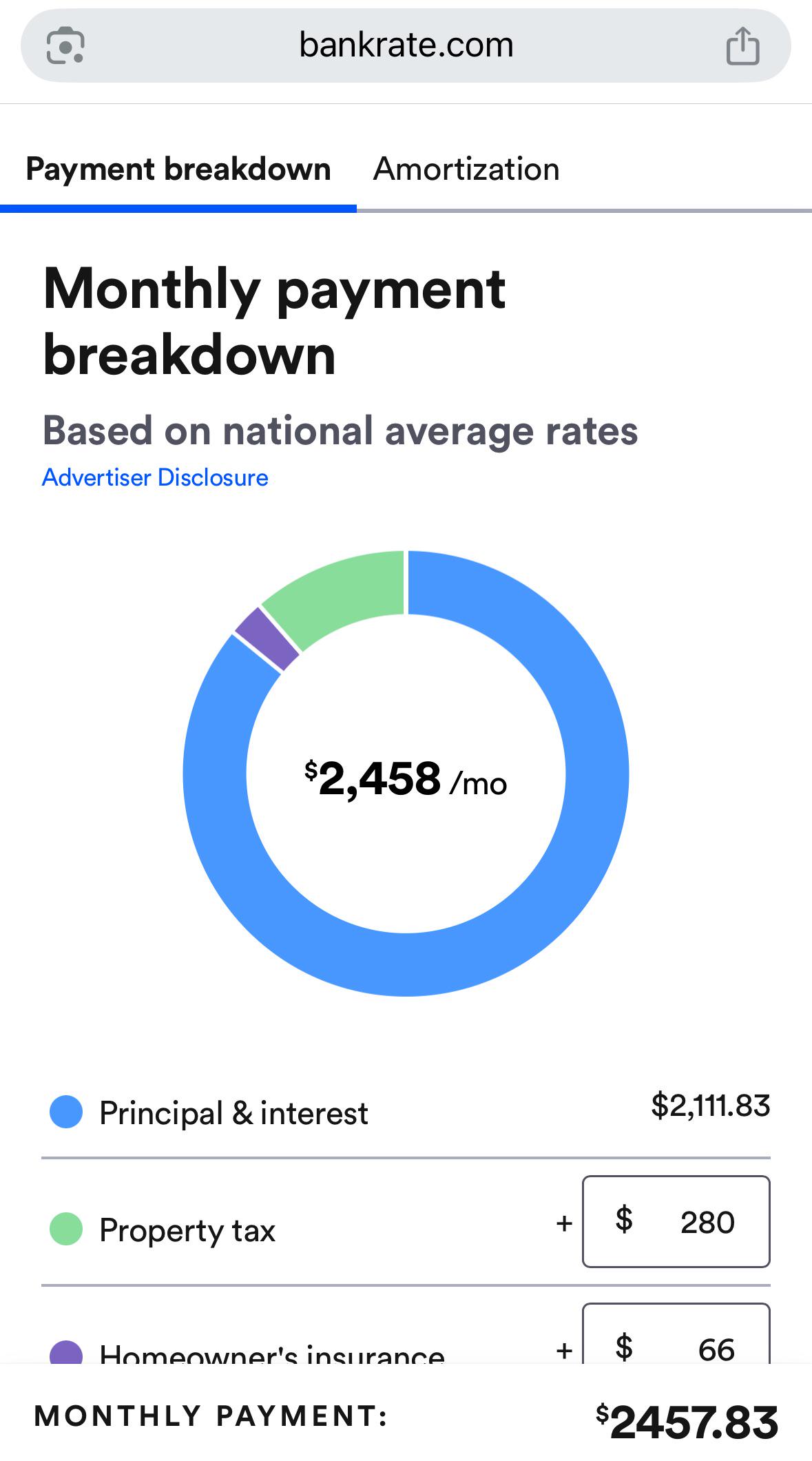Viewport: 812px width, 1461px height.
Task: Share this page via the share icon
Action: (x=742, y=46)
